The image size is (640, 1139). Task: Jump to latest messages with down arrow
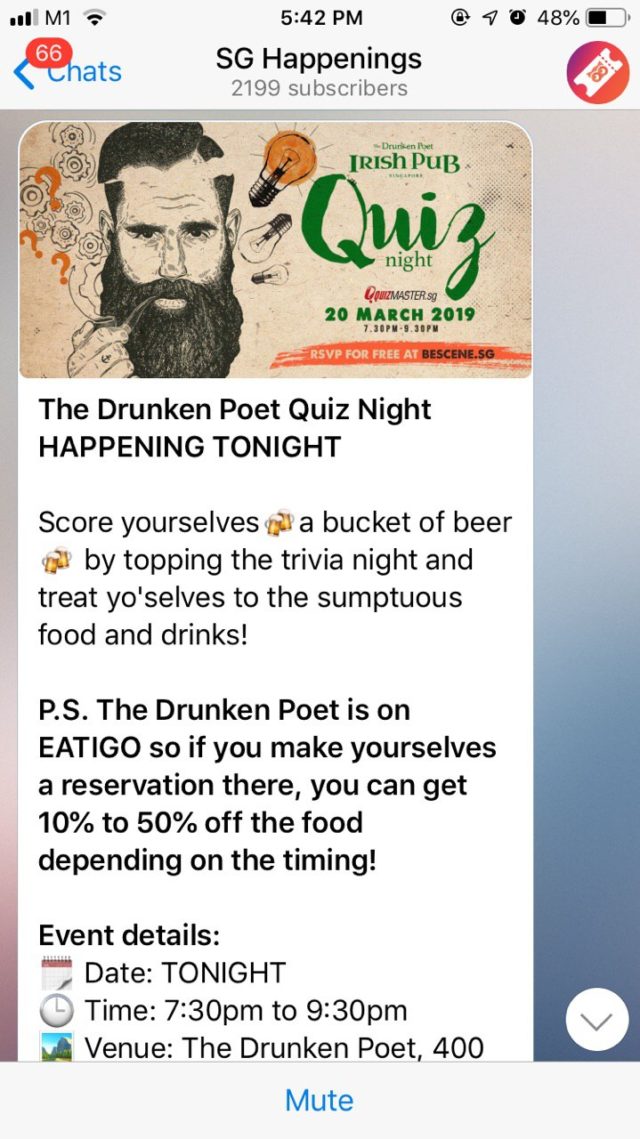(597, 1020)
